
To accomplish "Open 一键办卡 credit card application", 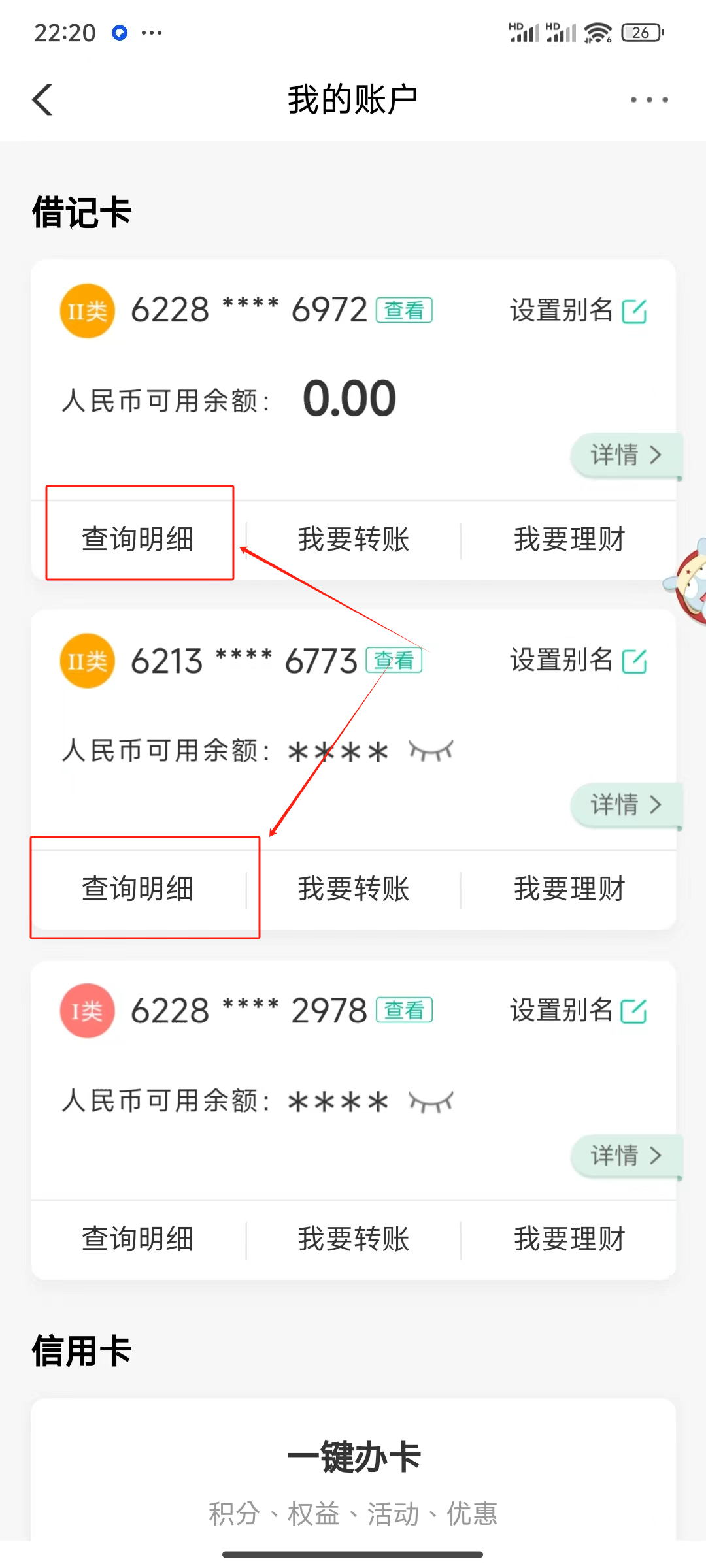I will [353, 1458].
